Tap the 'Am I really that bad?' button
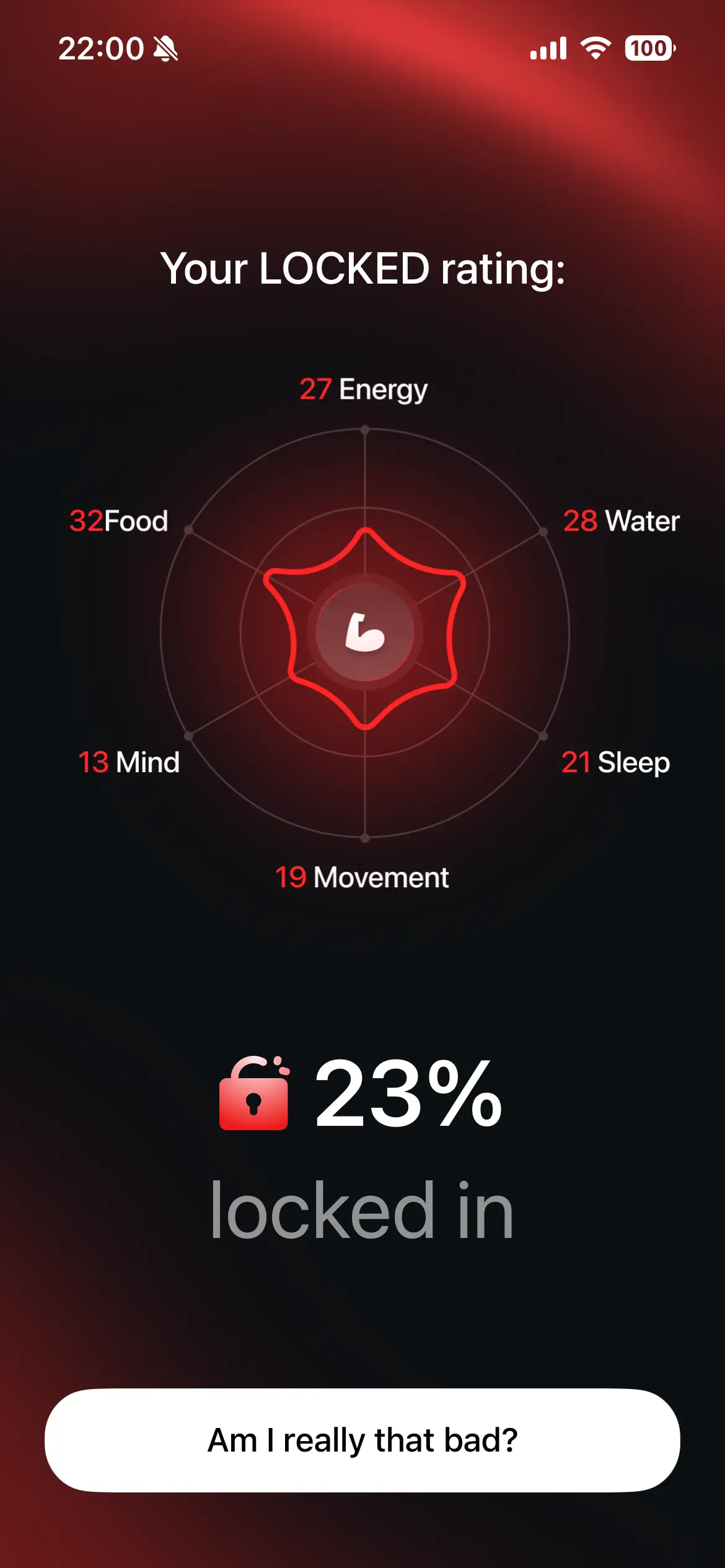This screenshot has width=725, height=1568. pyautogui.click(x=362, y=1440)
